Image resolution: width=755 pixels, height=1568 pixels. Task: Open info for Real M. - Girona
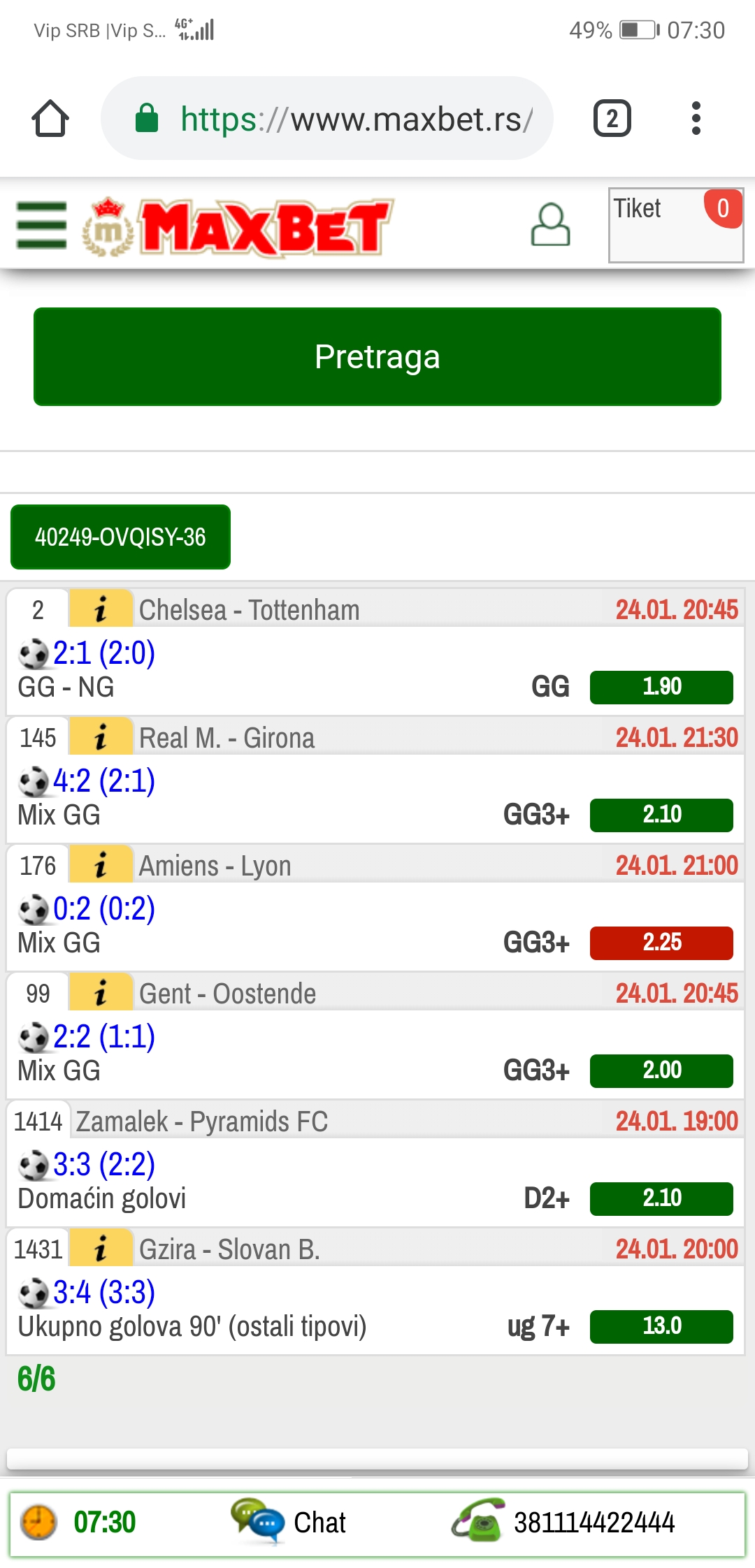click(101, 737)
